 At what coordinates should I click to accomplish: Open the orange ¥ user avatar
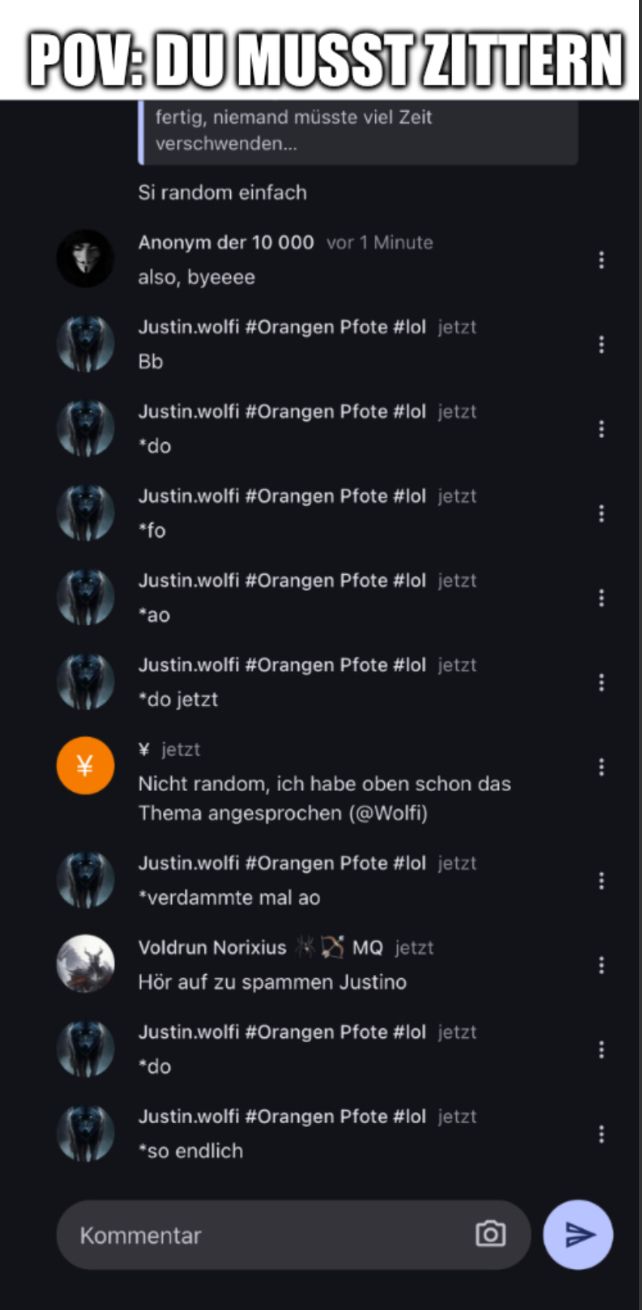tap(85, 766)
